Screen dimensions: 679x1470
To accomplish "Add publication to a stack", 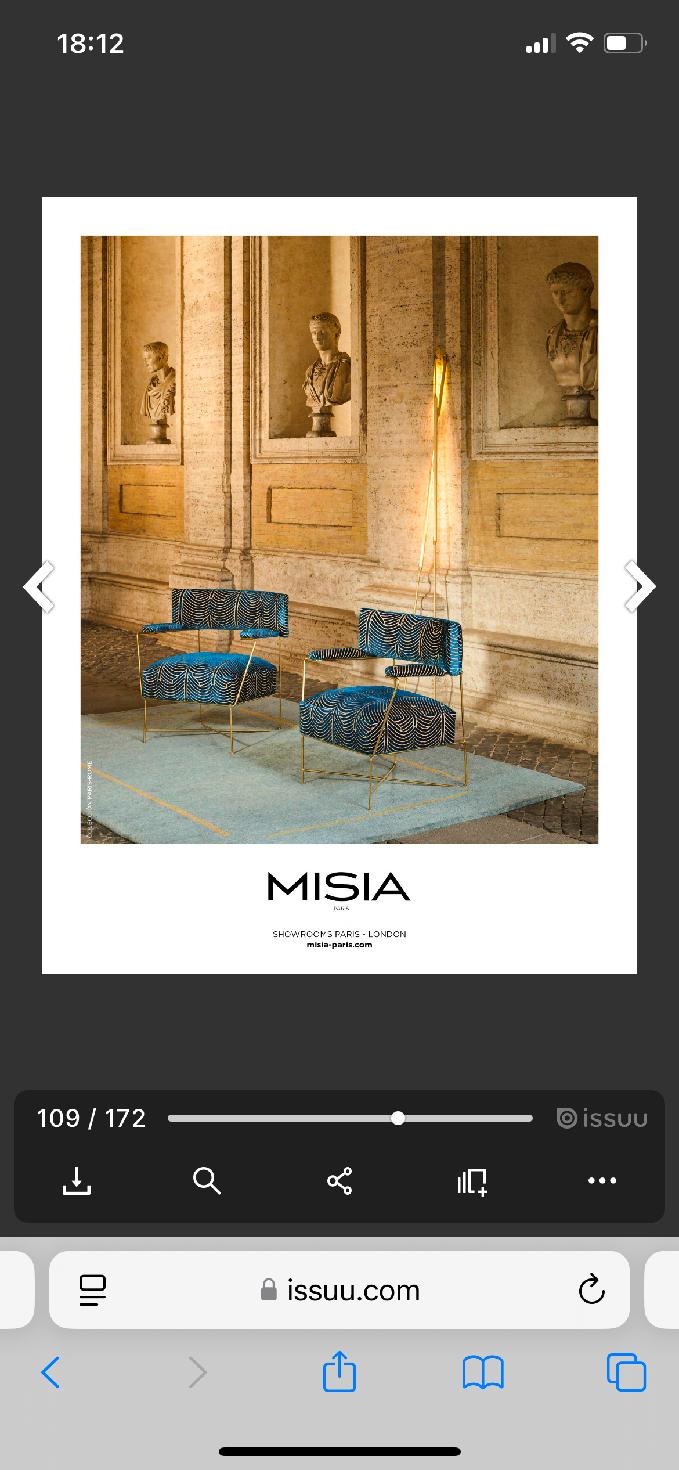I will coord(472,1181).
